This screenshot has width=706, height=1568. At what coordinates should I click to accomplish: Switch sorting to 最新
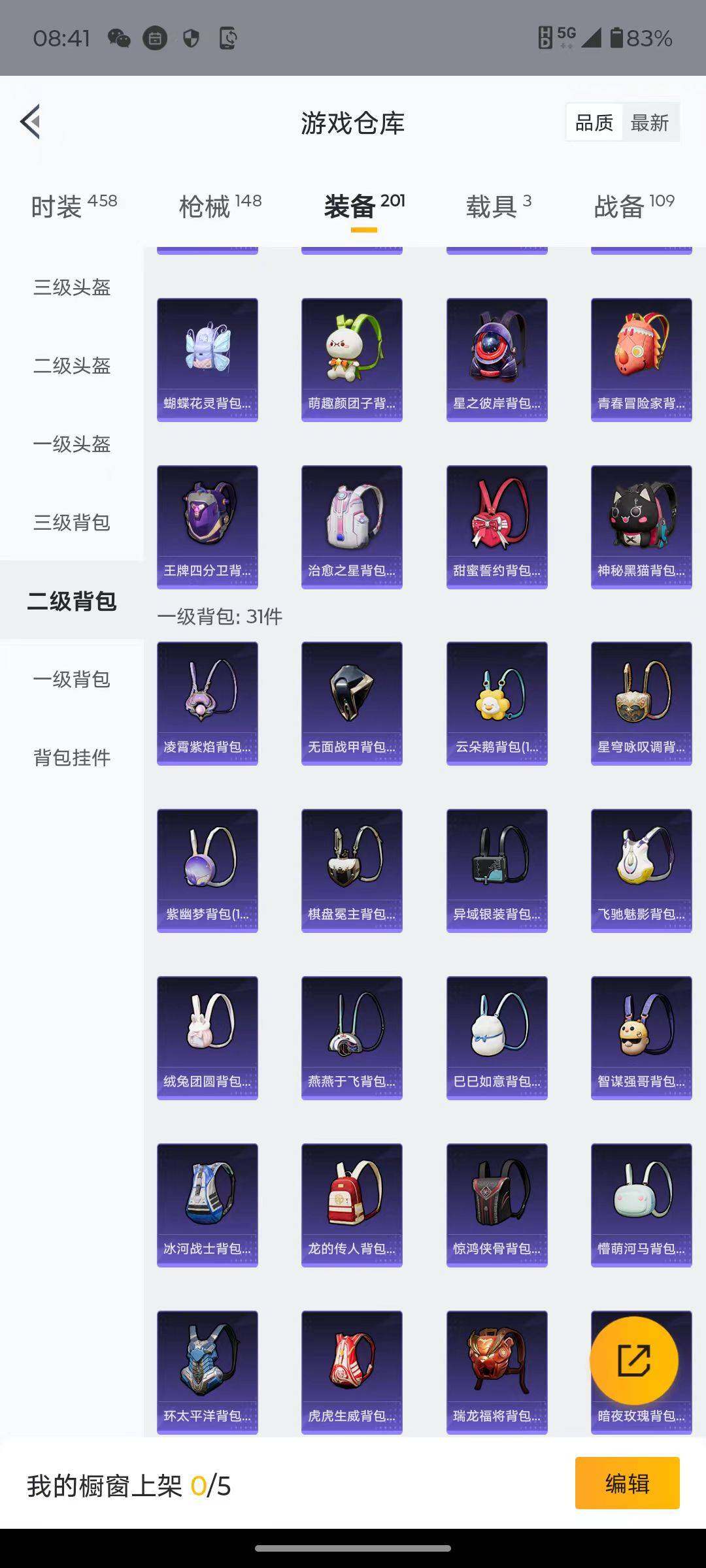(650, 122)
